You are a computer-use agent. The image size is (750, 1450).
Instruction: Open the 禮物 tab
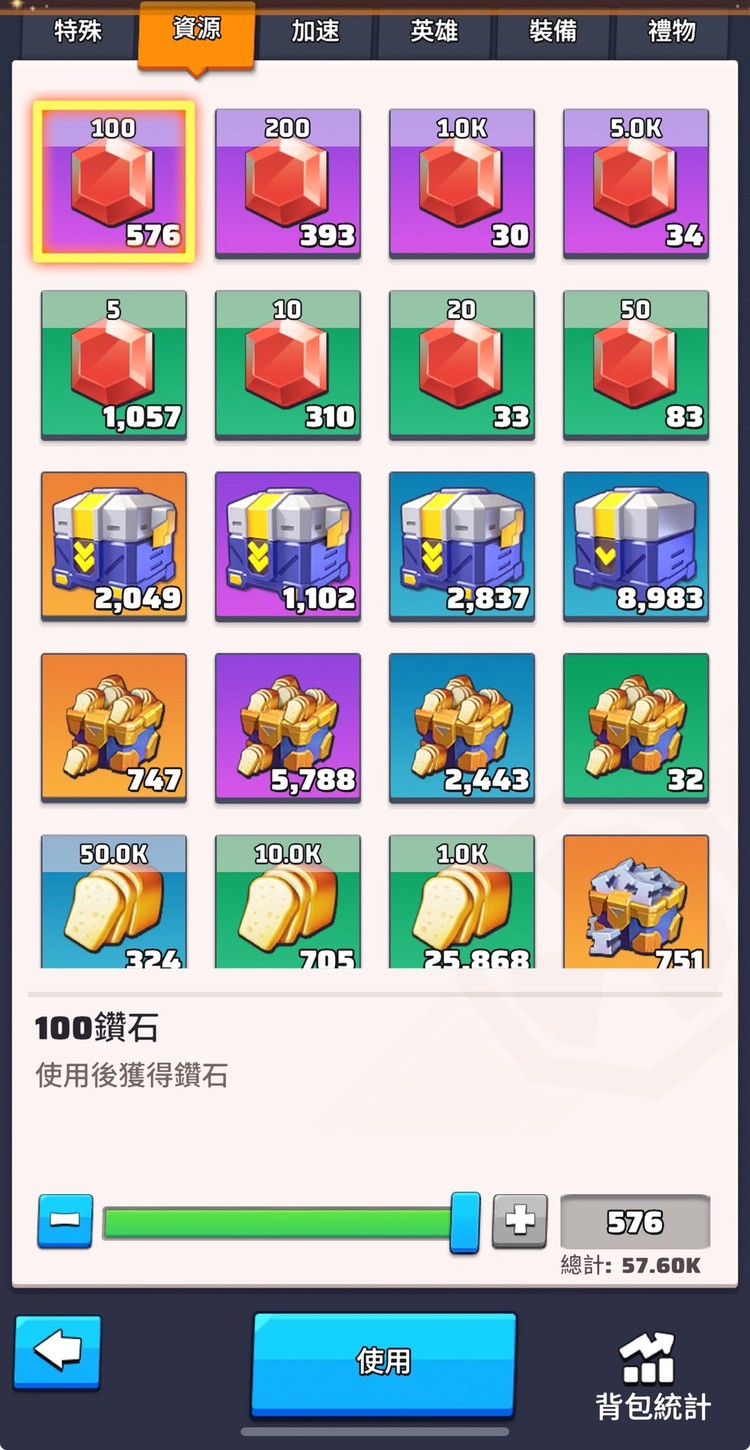point(671,31)
